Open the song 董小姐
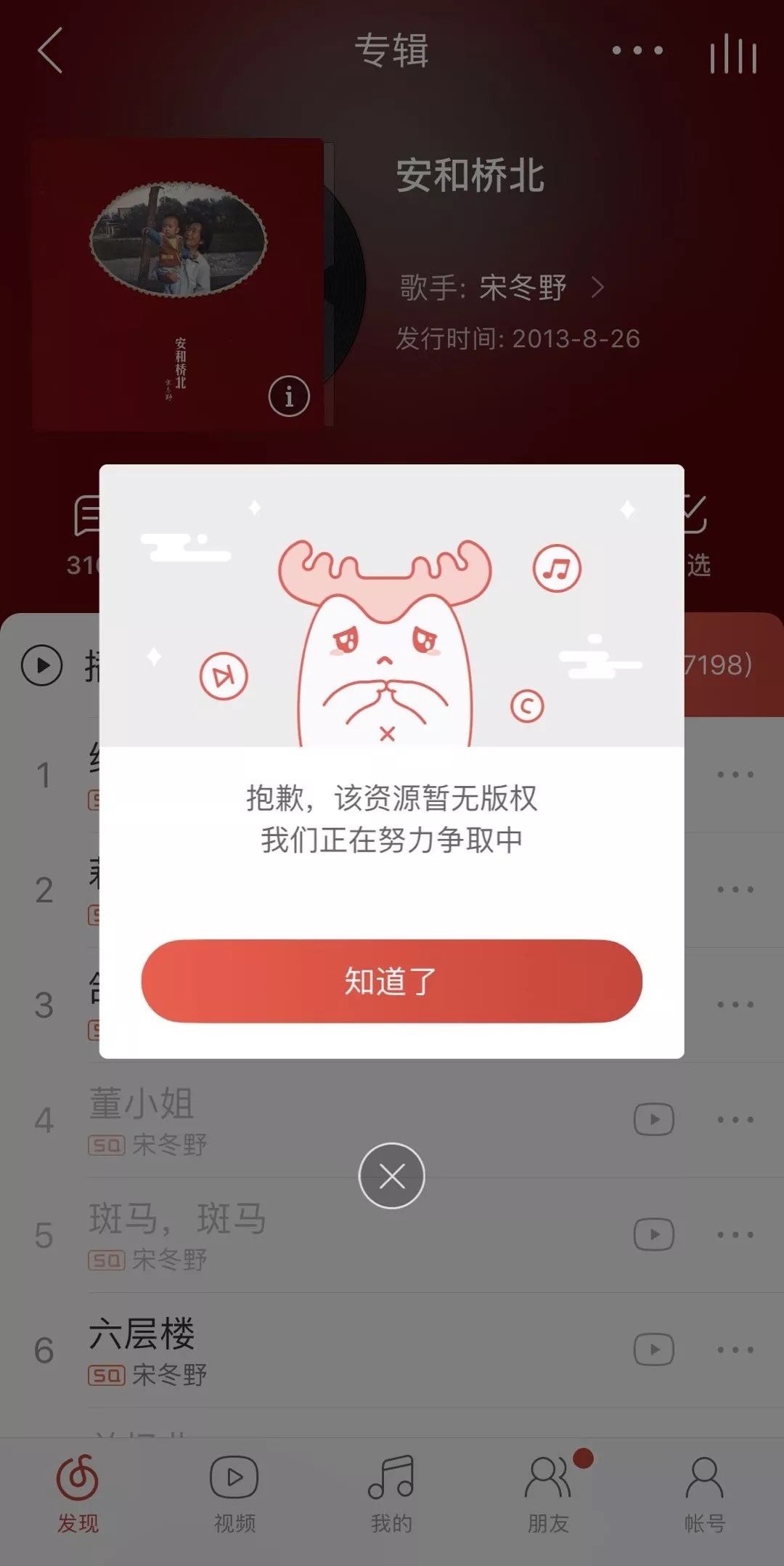784x1566 pixels. pos(142,1104)
